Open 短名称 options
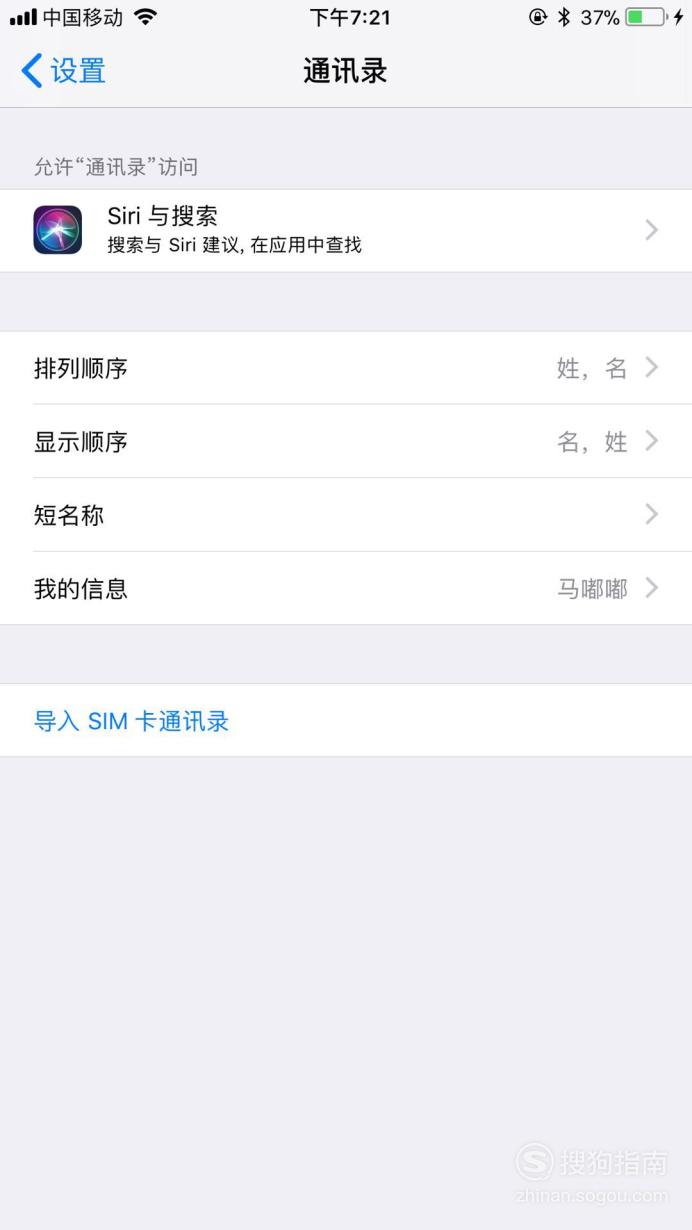Image resolution: width=692 pixels, height=1230 pixels. click(x=346, y=514)
